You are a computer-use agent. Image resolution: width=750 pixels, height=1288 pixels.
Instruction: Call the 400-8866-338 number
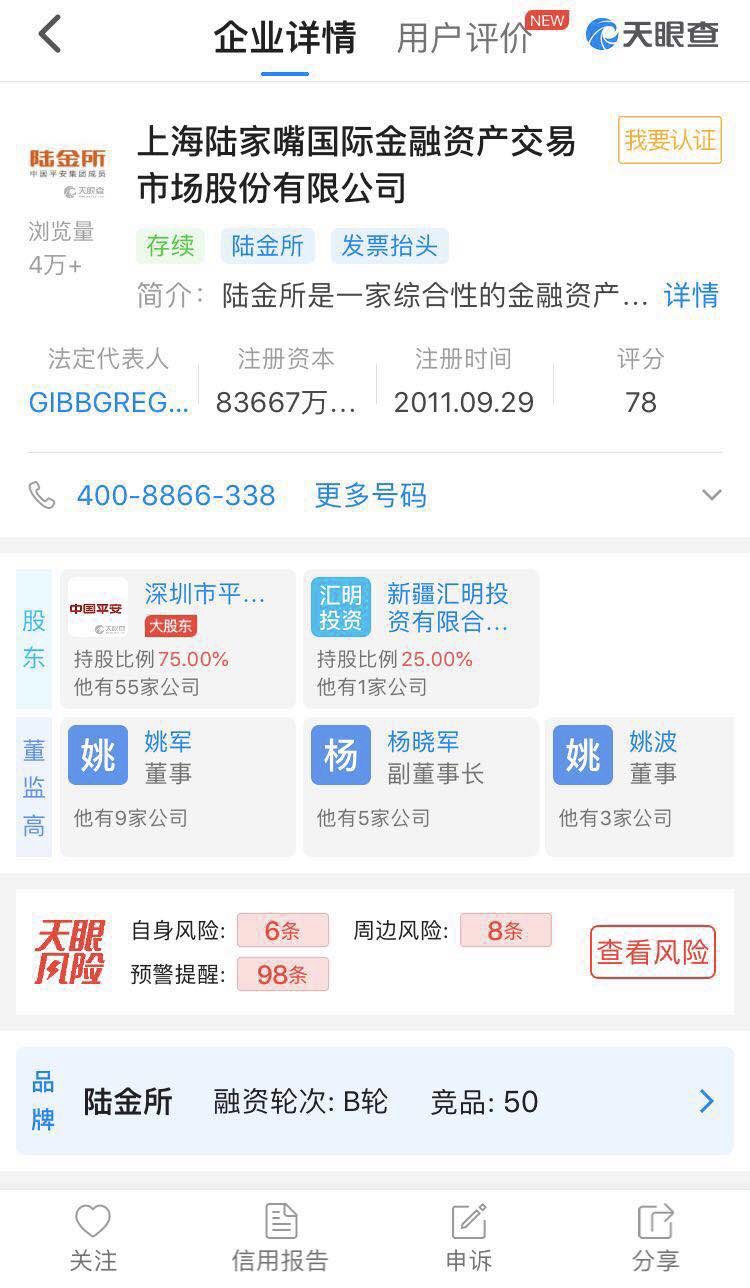click(176, 494)
